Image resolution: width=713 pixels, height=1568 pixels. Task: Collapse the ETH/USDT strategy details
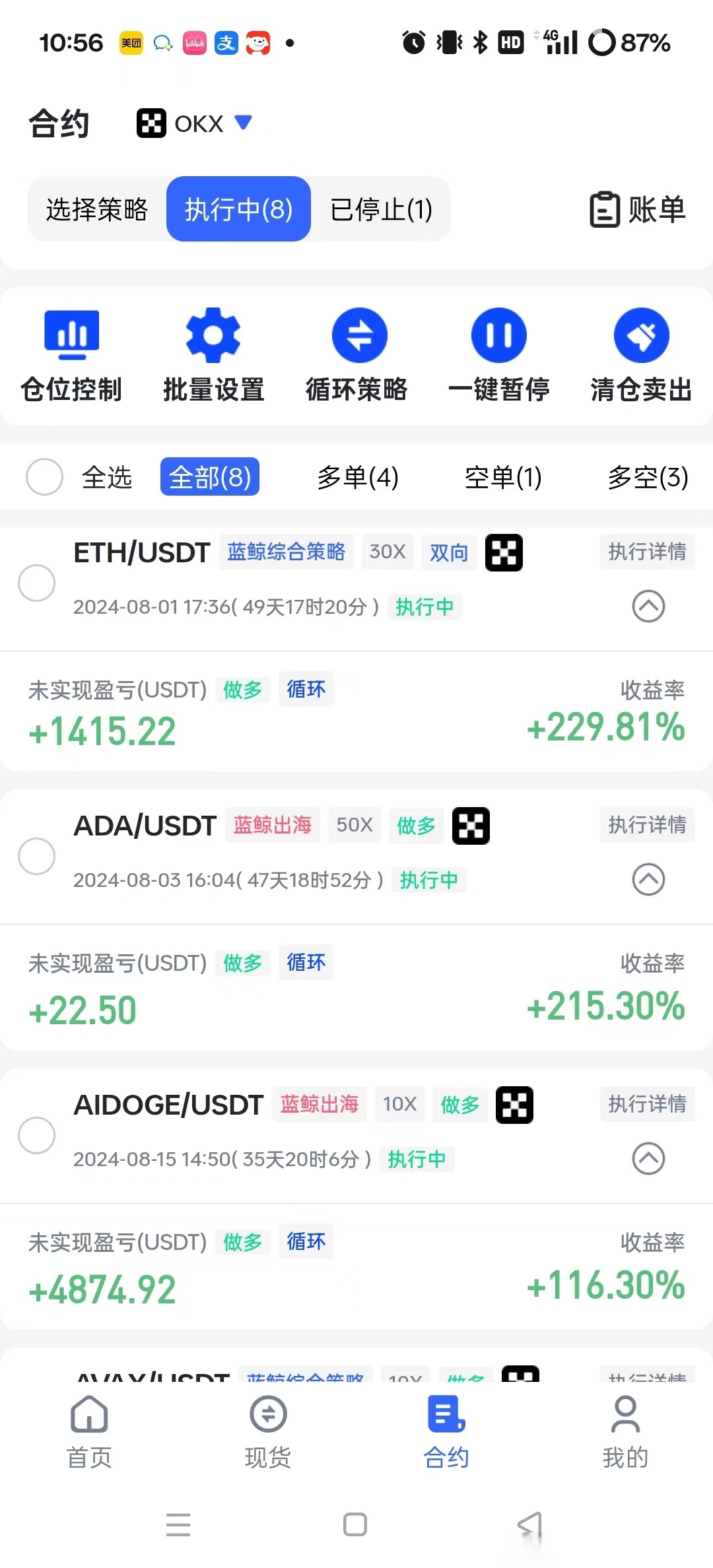(x=648, y=607)
